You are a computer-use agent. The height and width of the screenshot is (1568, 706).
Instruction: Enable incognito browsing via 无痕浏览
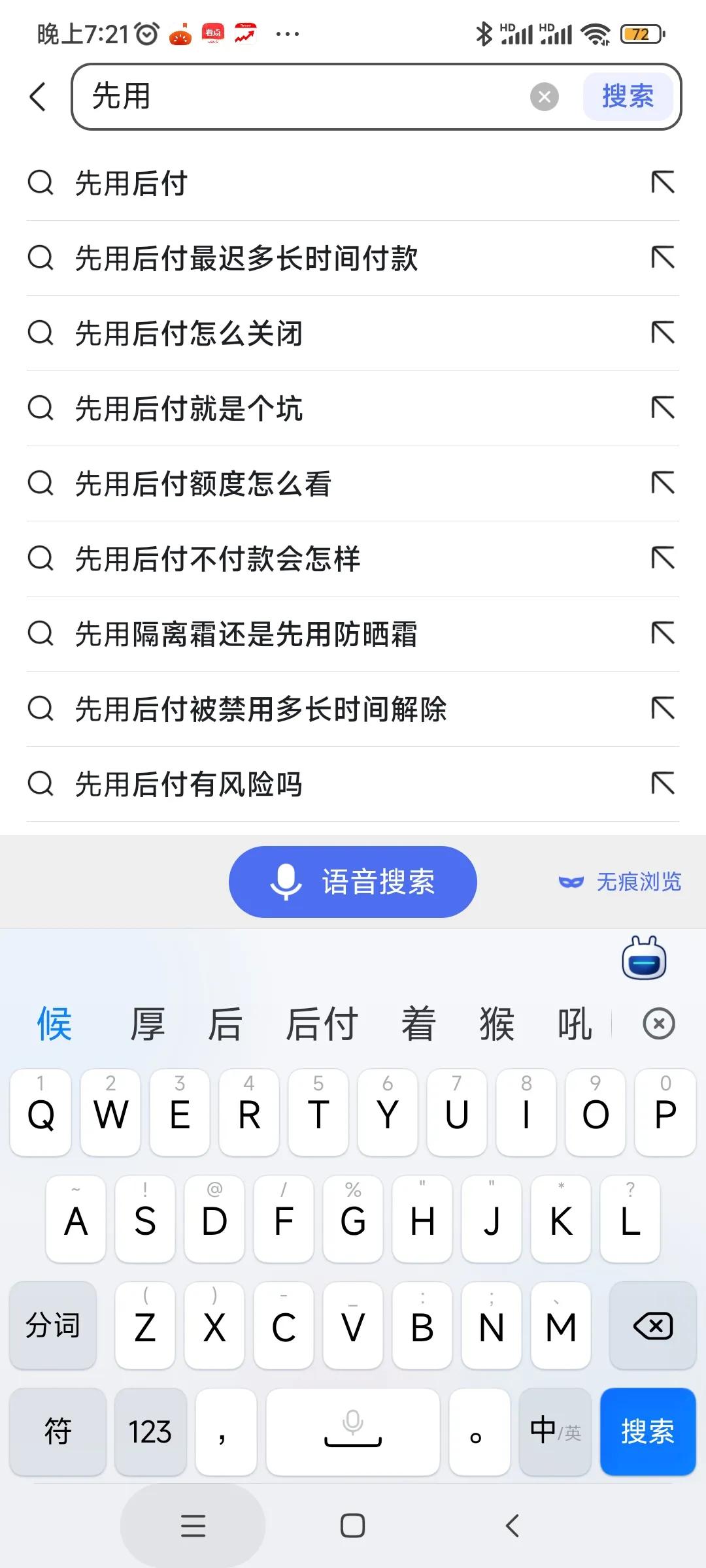click(x=639, y=881)
